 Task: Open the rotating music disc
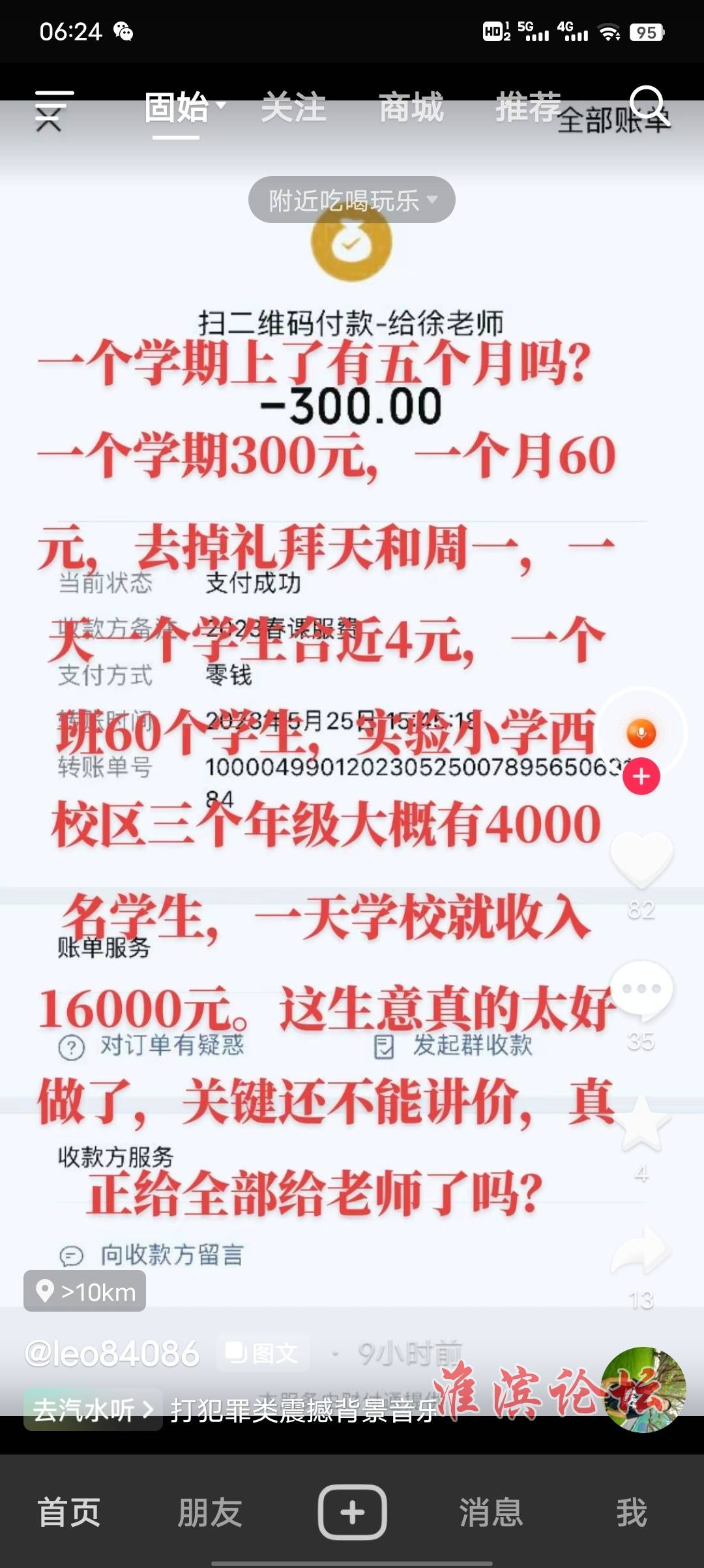[x=643, y=1389]
